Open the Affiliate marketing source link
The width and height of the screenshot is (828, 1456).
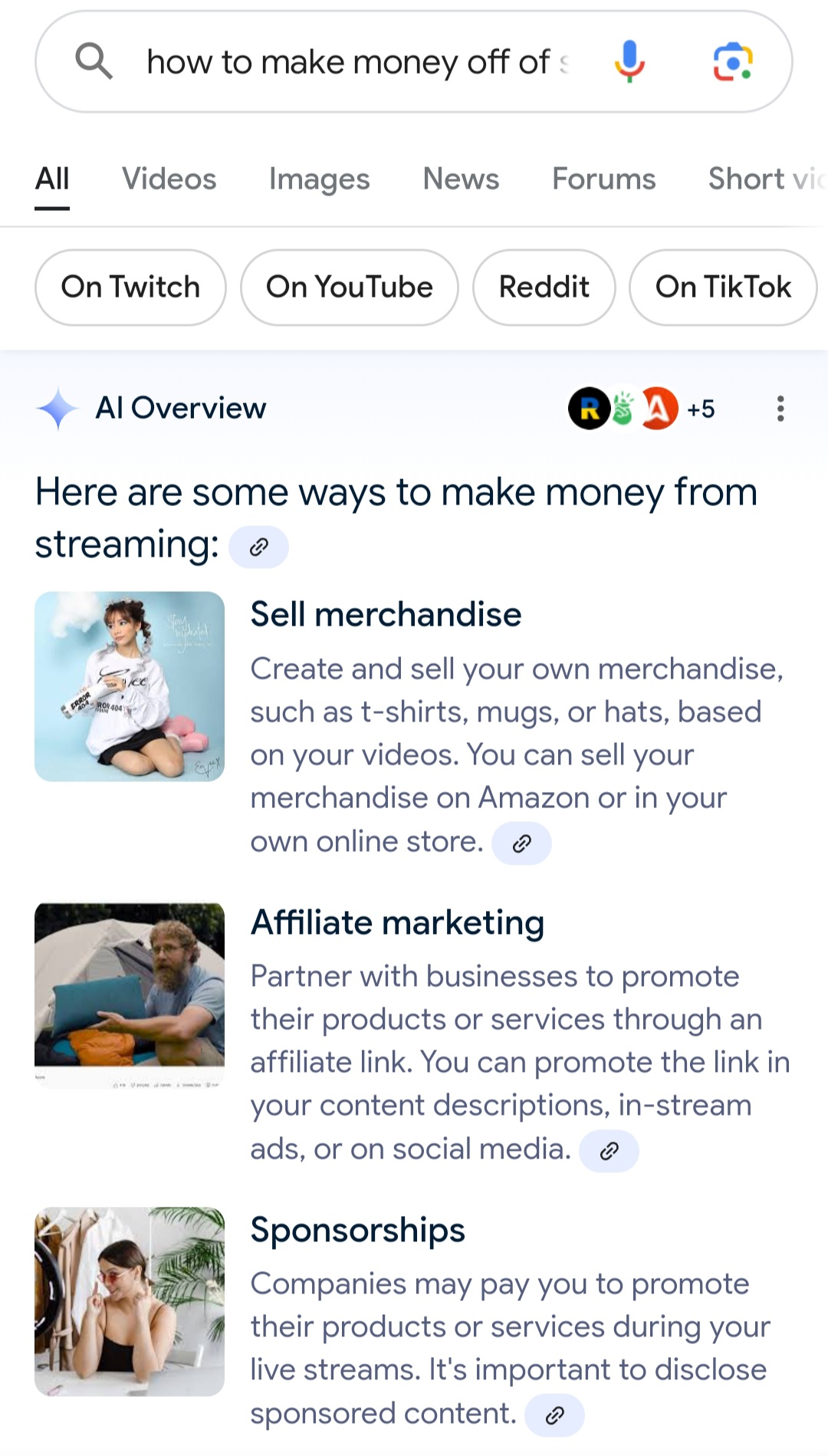tap(609, 1151)
